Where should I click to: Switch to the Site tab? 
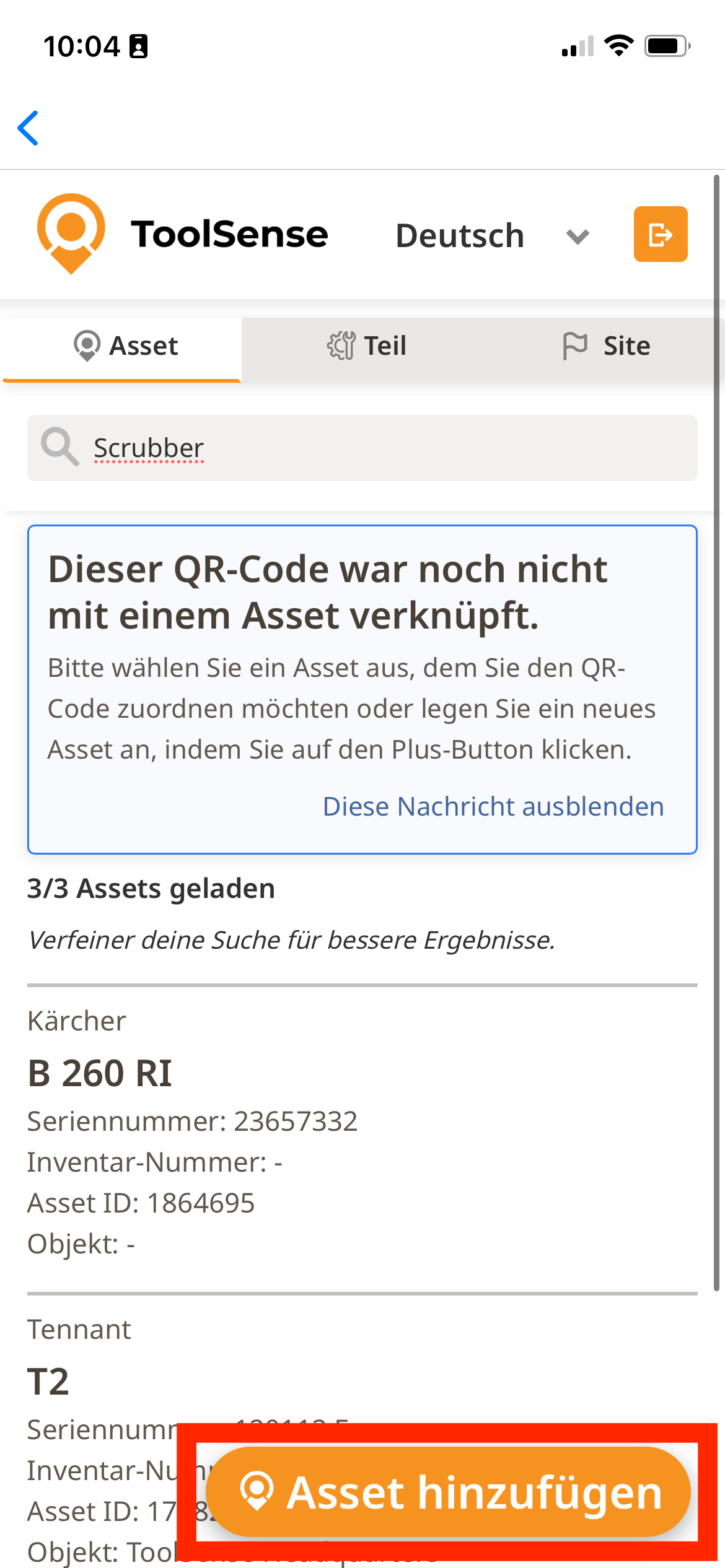click(606, 346)
